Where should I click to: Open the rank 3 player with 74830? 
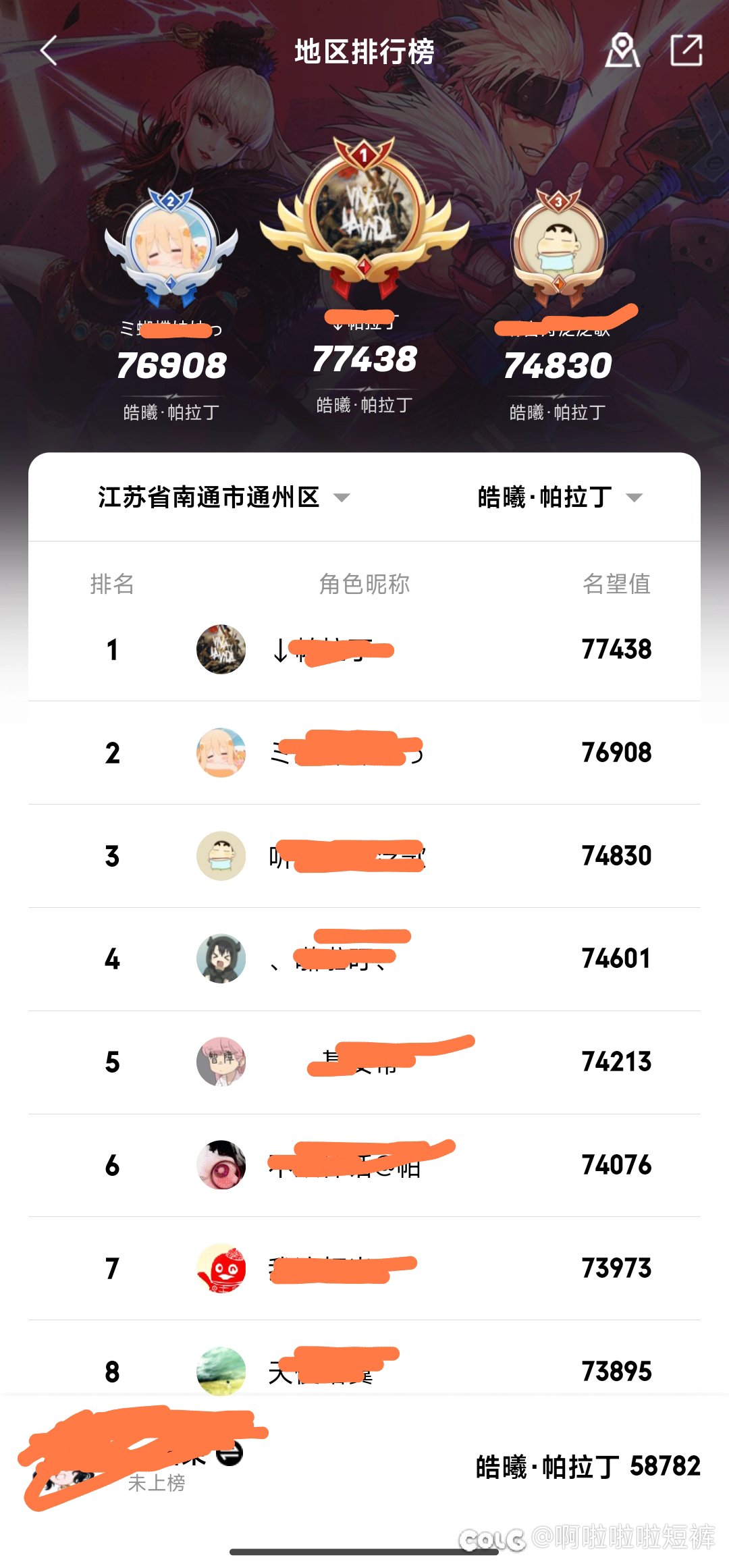point(364,856)
